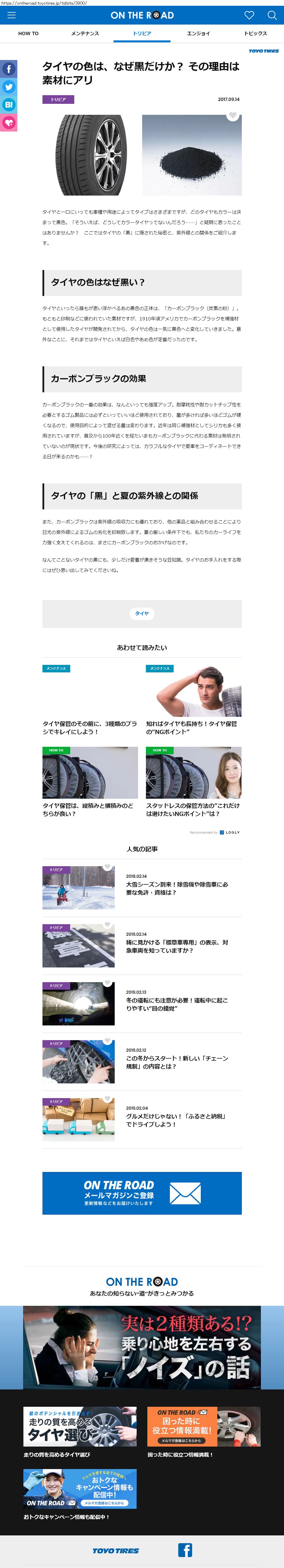
Task: Open the hamburger menu
Action: click(x=11, y=15)
